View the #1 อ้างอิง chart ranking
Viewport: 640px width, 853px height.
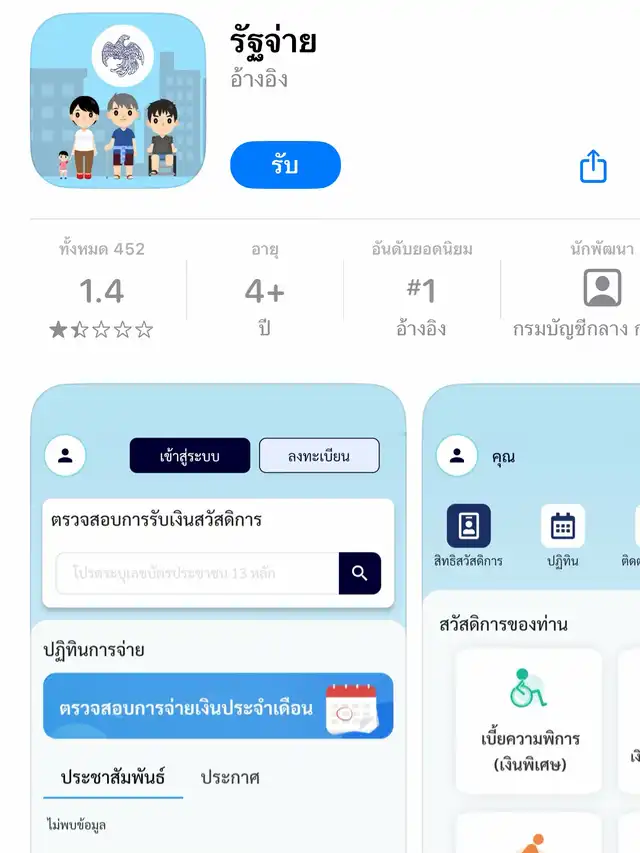pyautogui.click(x=421, y=291)
